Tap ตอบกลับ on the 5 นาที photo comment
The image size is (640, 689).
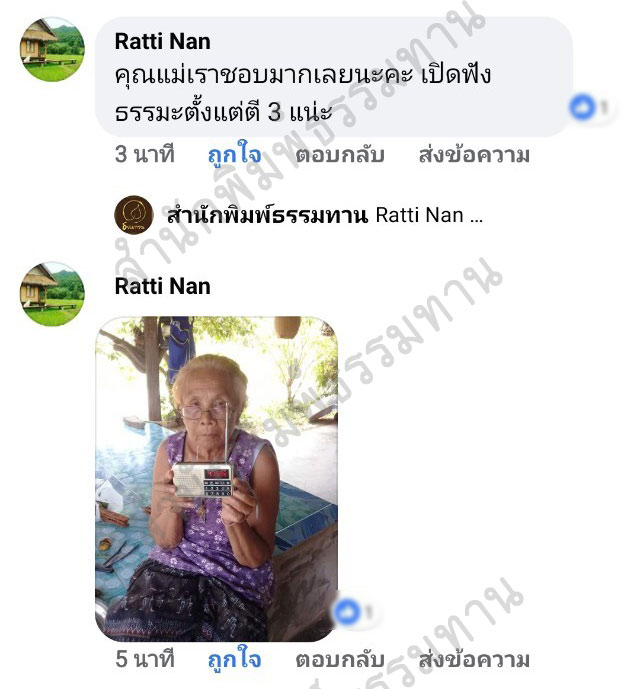(x=340, y=660)
